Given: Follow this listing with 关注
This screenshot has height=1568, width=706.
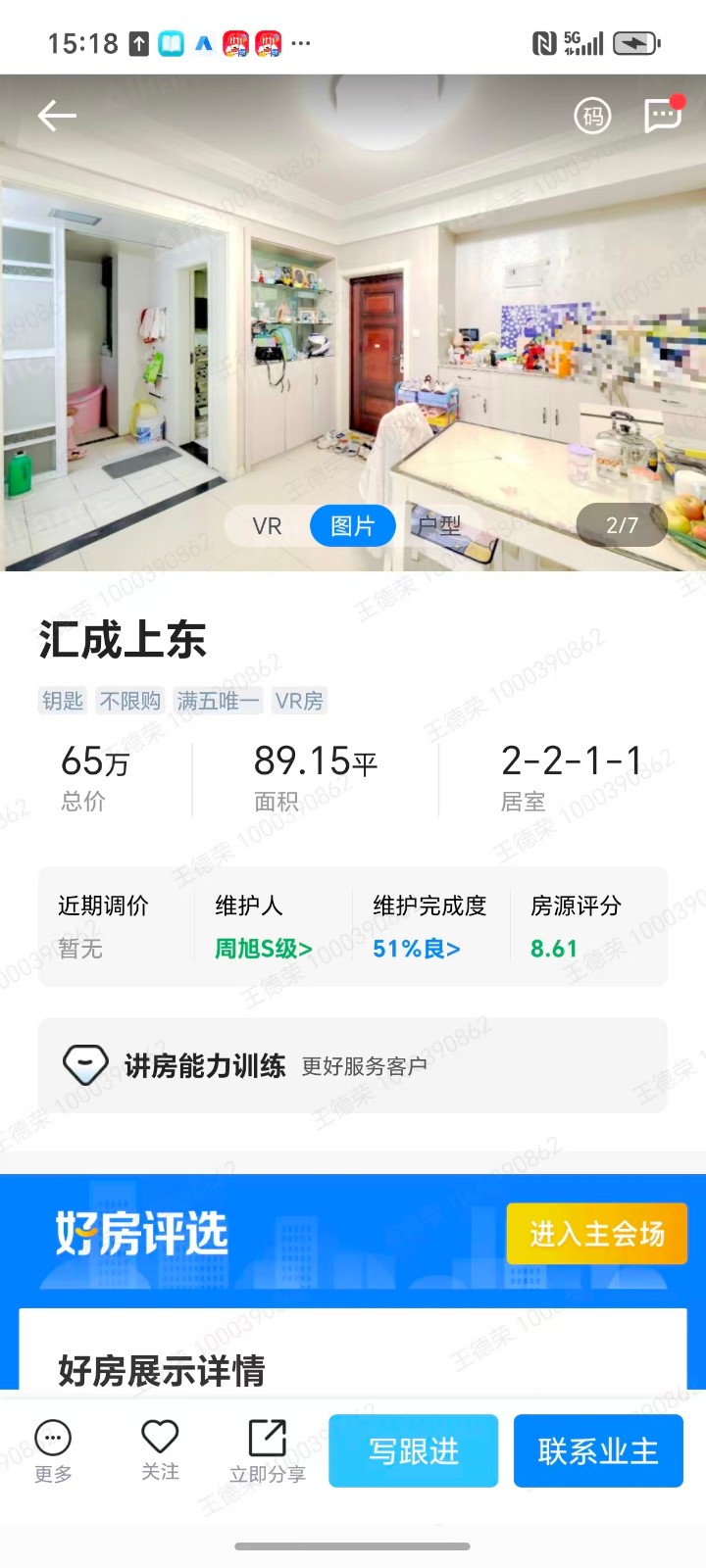Looking at the screenshot, I should pyautogui.click(x=160, y=1450).
